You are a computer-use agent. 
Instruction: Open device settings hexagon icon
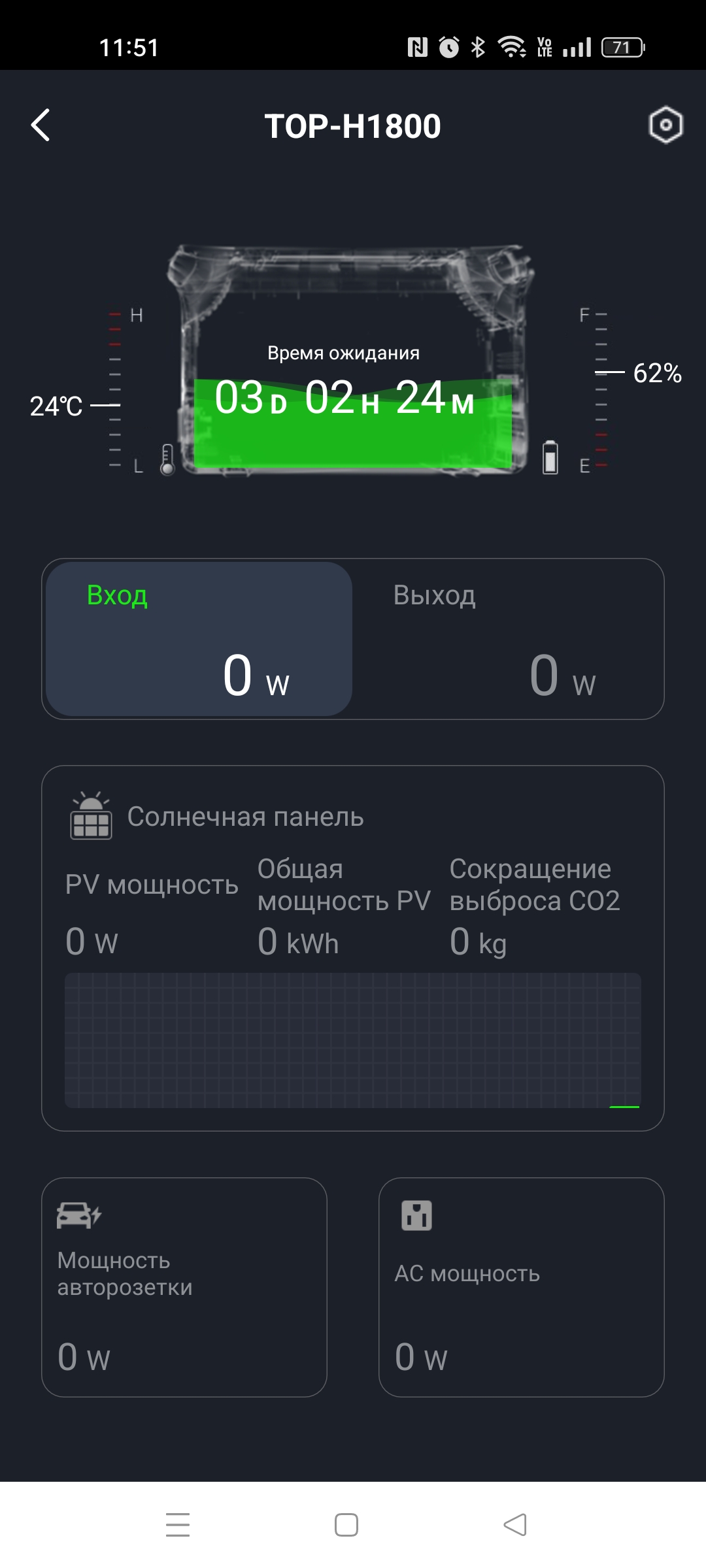(665, 125)
